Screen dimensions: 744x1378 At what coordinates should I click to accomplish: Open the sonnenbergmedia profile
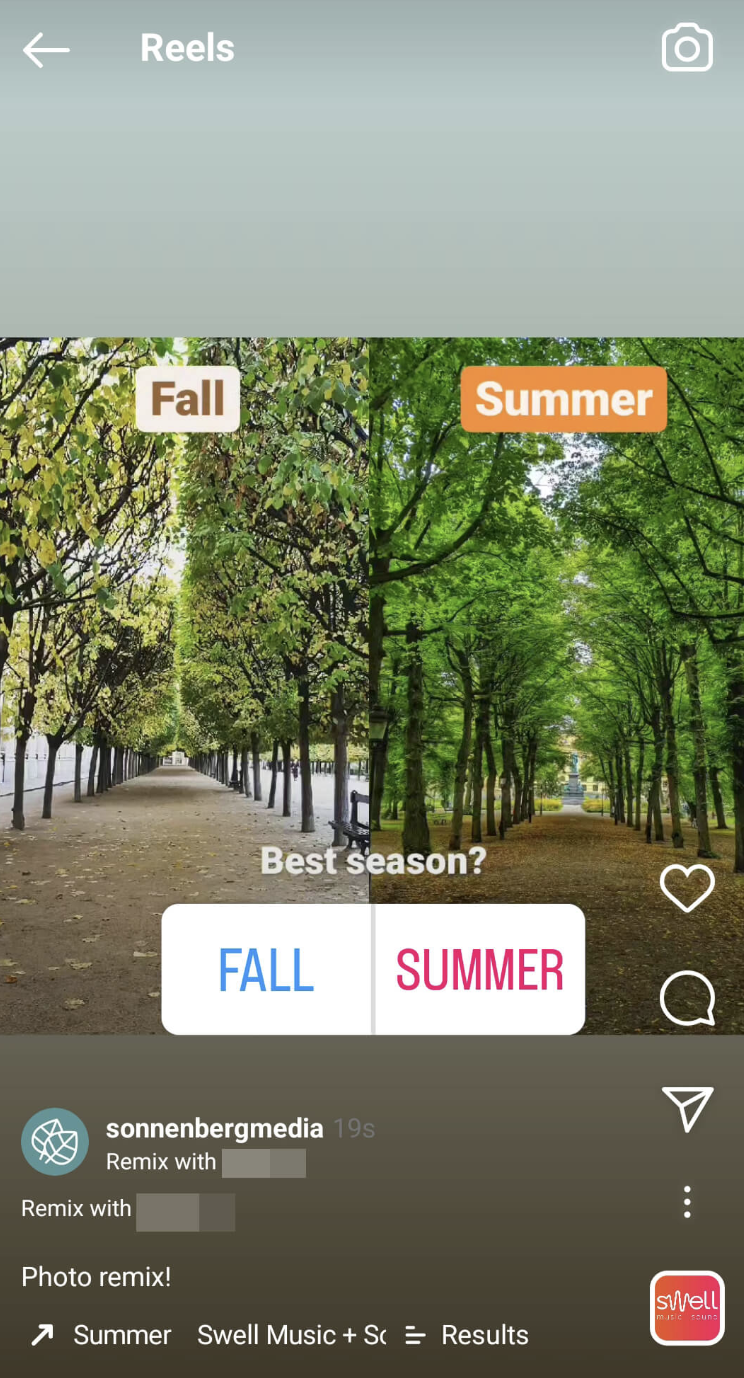[214, 1129]
